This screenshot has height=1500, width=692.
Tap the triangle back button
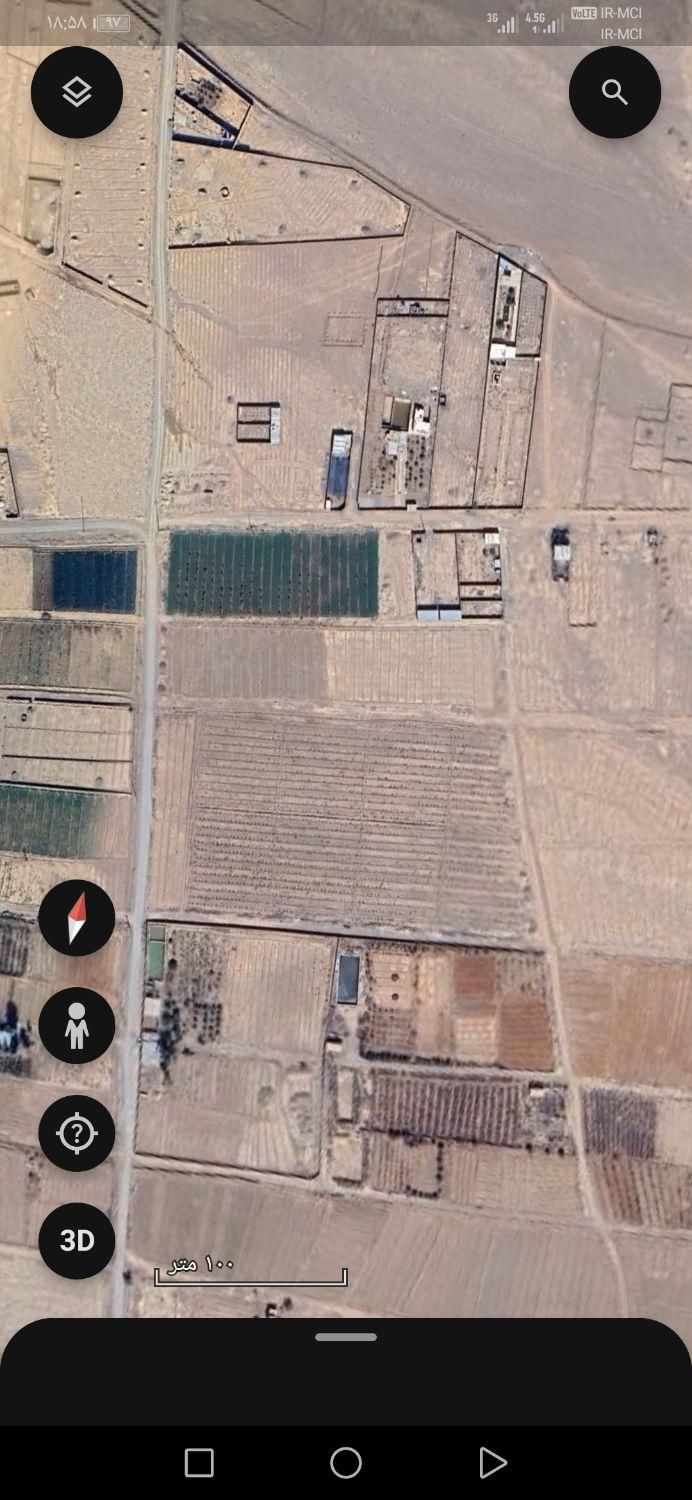(x=492, y=1463)
